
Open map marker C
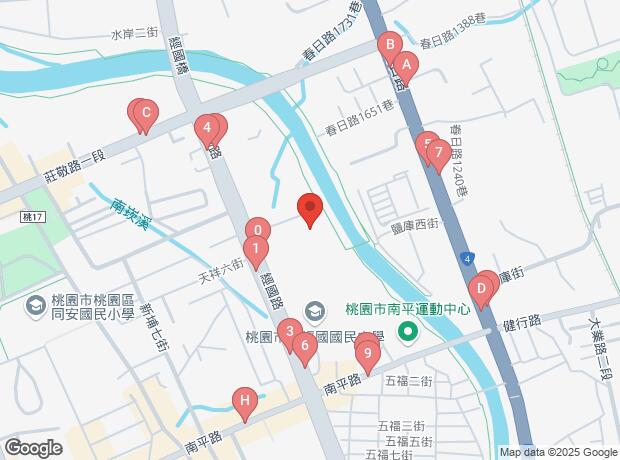(x=144, y=114)
